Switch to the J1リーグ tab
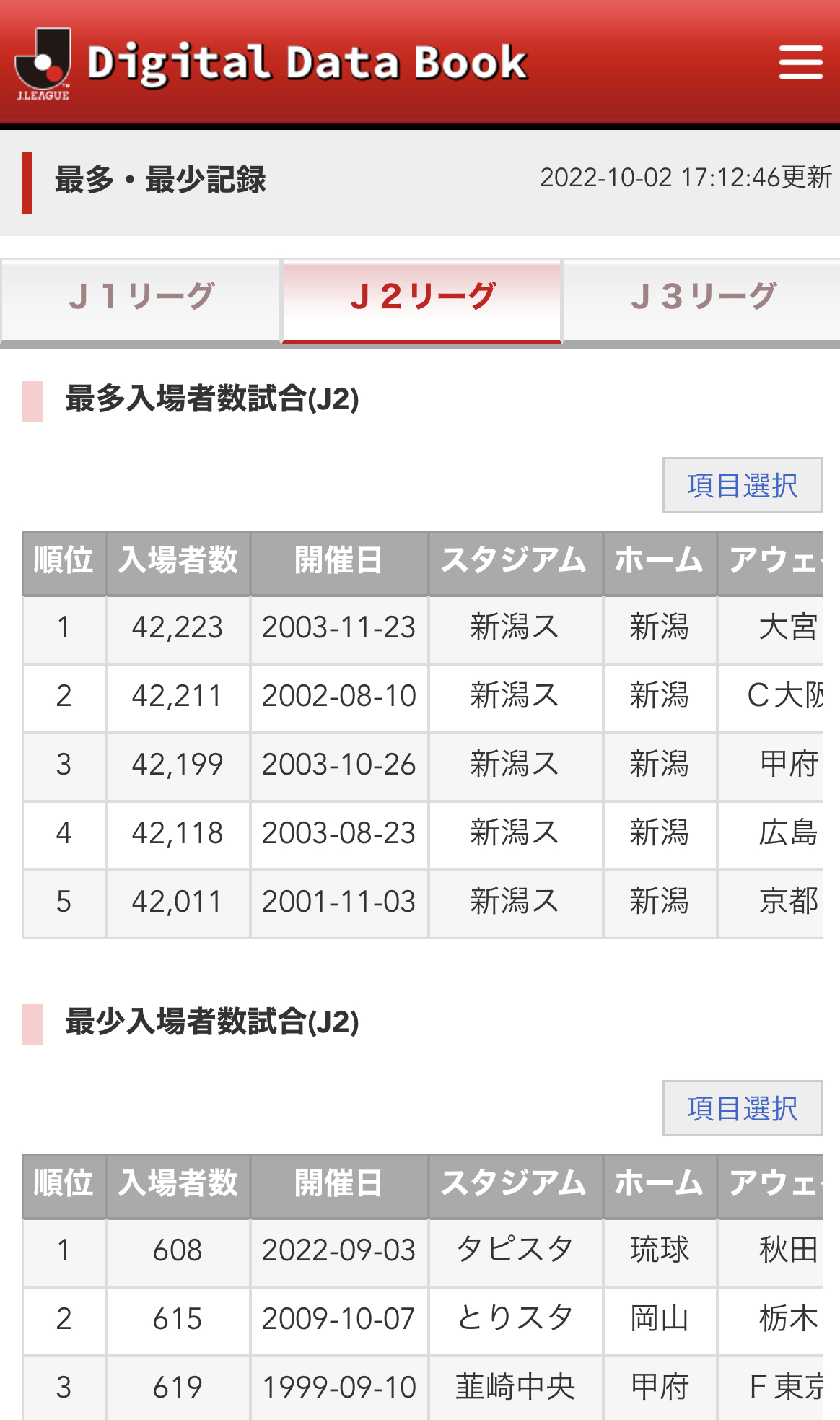This screenshot has height=1420, width=840. 141,298
